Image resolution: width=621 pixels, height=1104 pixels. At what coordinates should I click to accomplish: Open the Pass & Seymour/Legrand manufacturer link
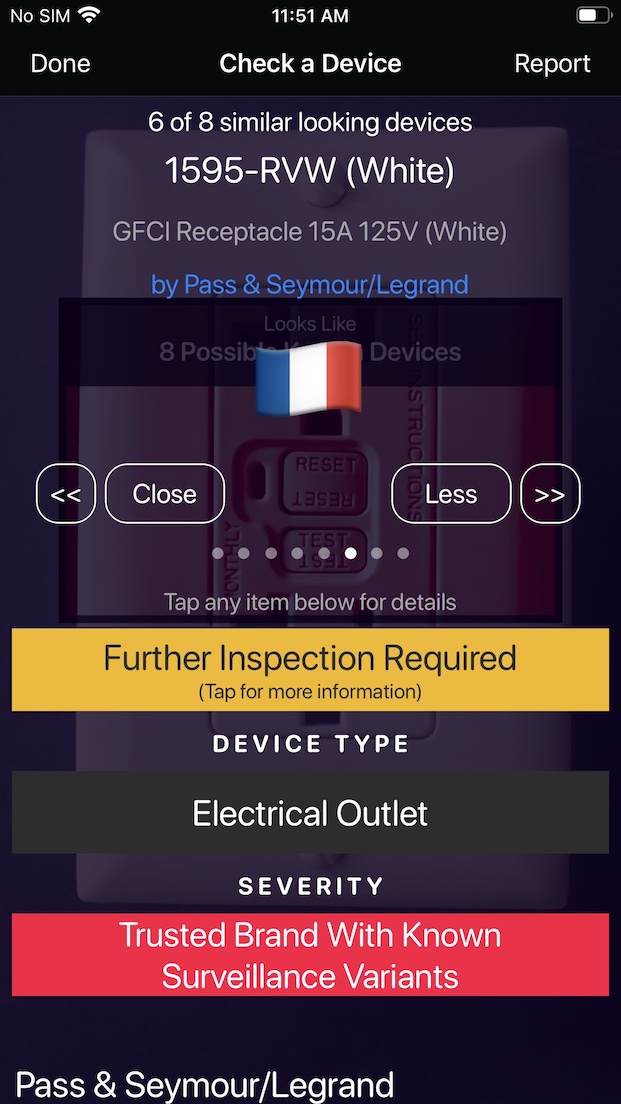click(x=310, y=284)
